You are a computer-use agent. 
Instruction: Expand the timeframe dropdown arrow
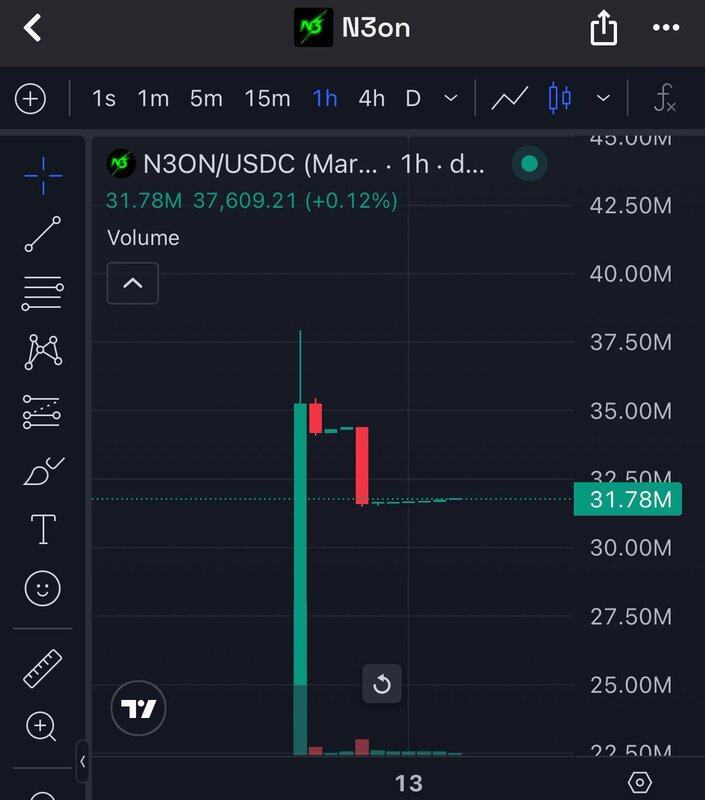pos(450,99)
